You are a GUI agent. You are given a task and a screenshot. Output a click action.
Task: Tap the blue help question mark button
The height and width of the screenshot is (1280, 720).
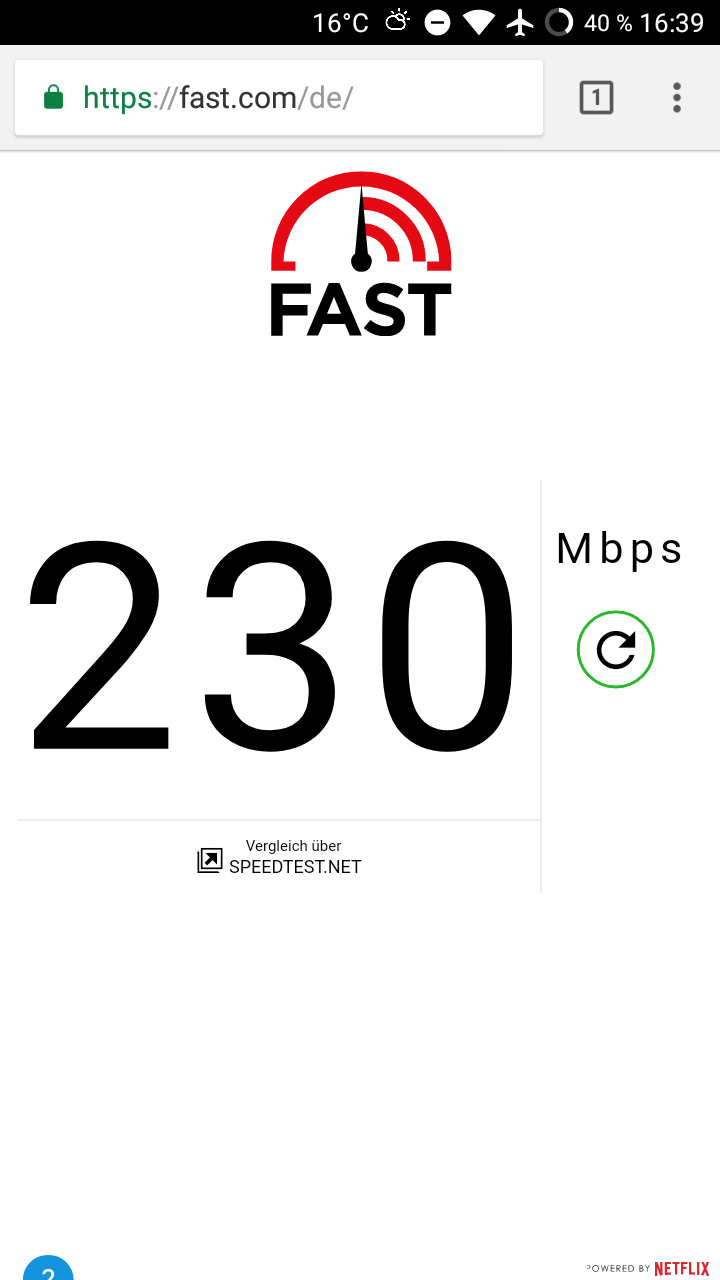pyautogui.click(x=48, y=1270)
